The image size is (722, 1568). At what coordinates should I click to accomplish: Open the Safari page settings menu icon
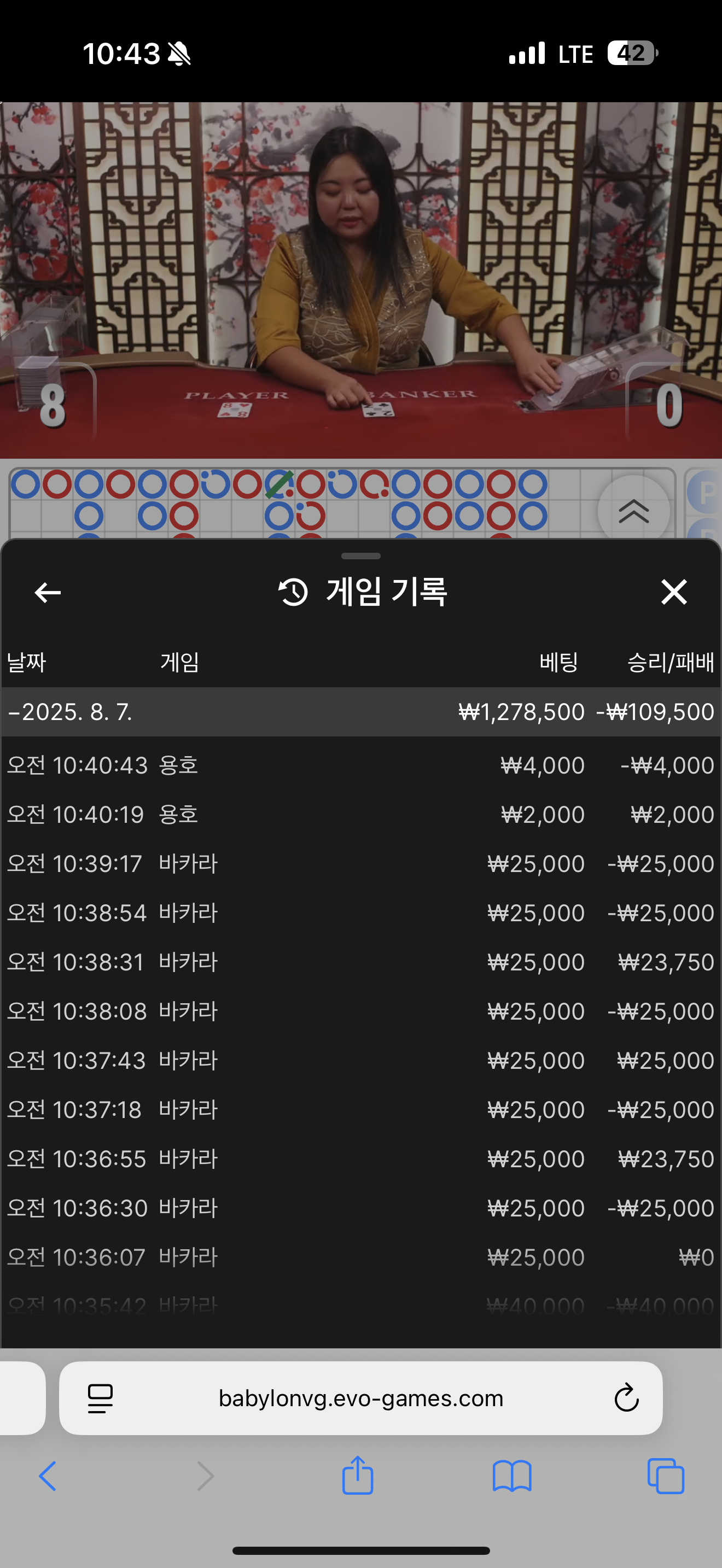click(x=101, y=1399)
